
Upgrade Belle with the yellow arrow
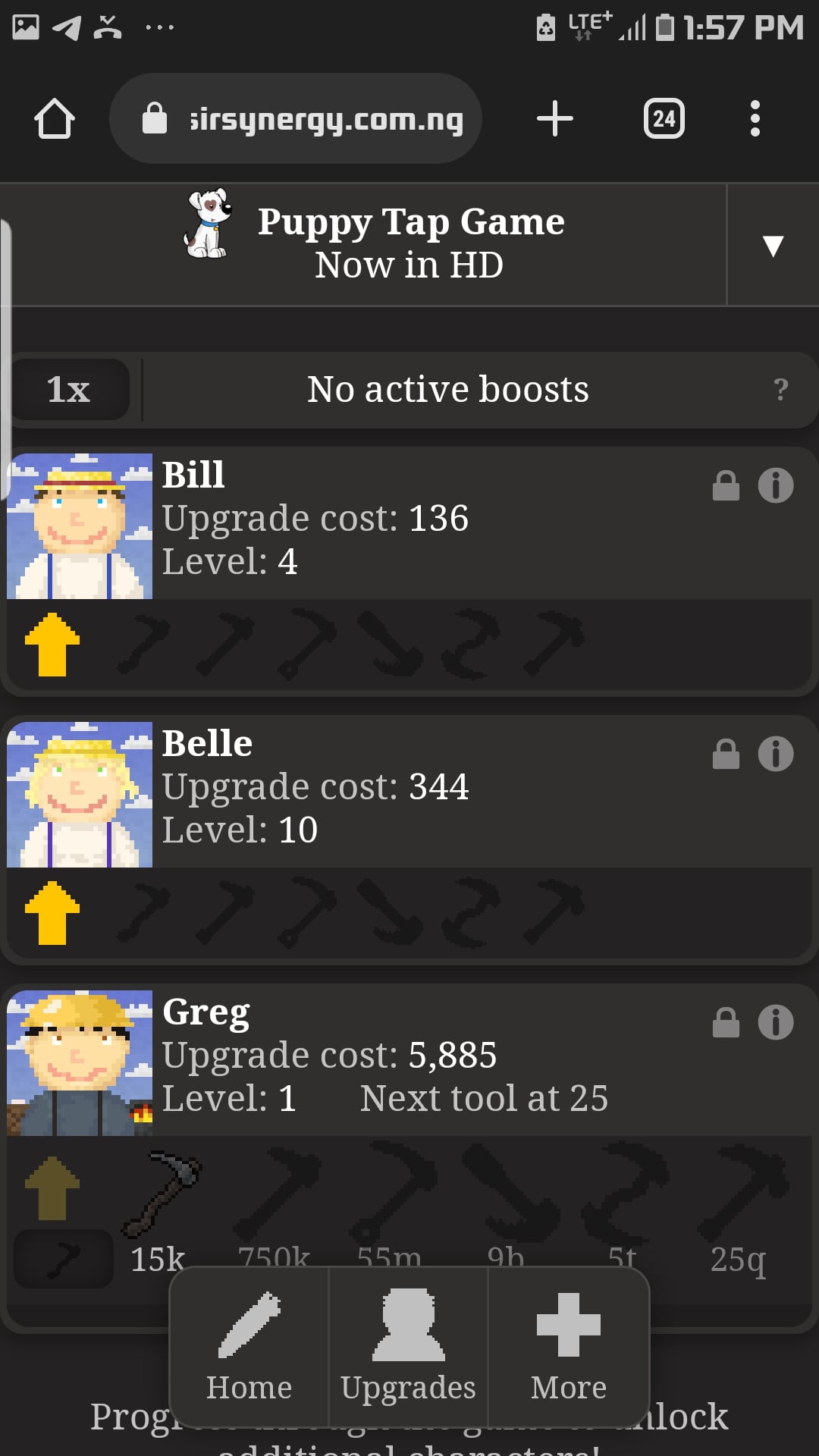coord(52,913)
